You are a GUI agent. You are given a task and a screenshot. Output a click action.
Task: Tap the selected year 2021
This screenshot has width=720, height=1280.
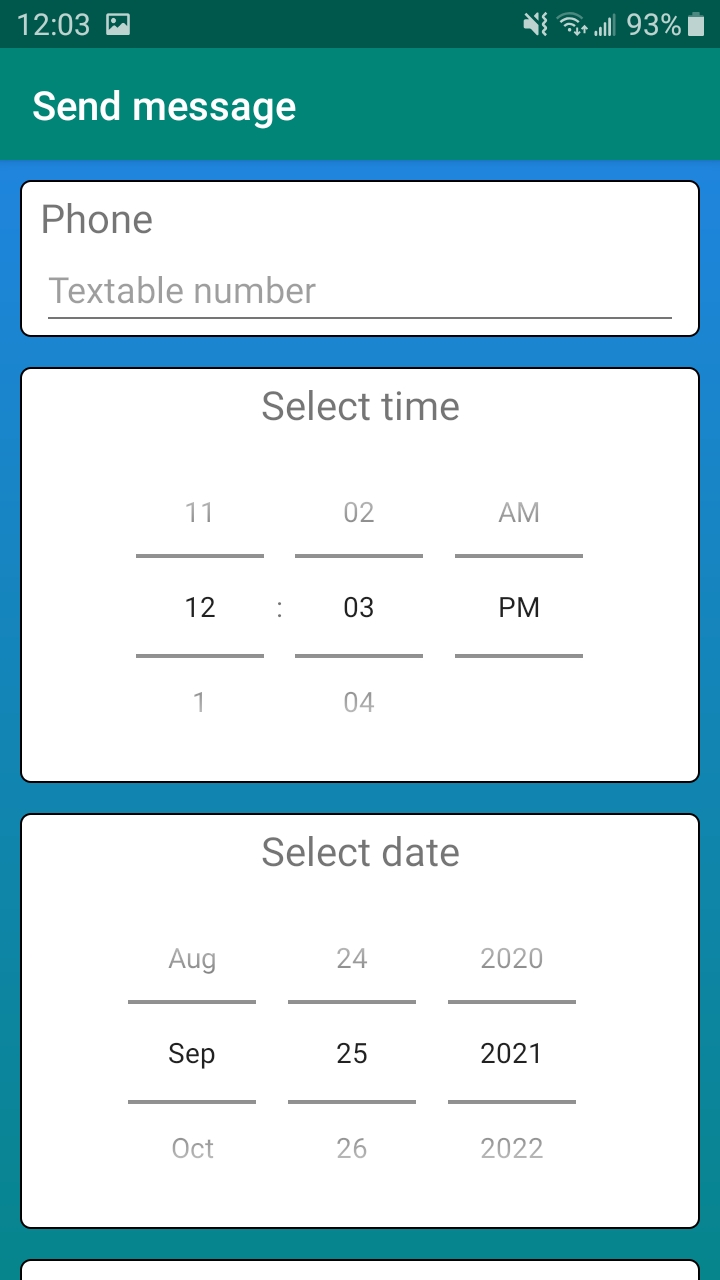[x=511, y=1053]
